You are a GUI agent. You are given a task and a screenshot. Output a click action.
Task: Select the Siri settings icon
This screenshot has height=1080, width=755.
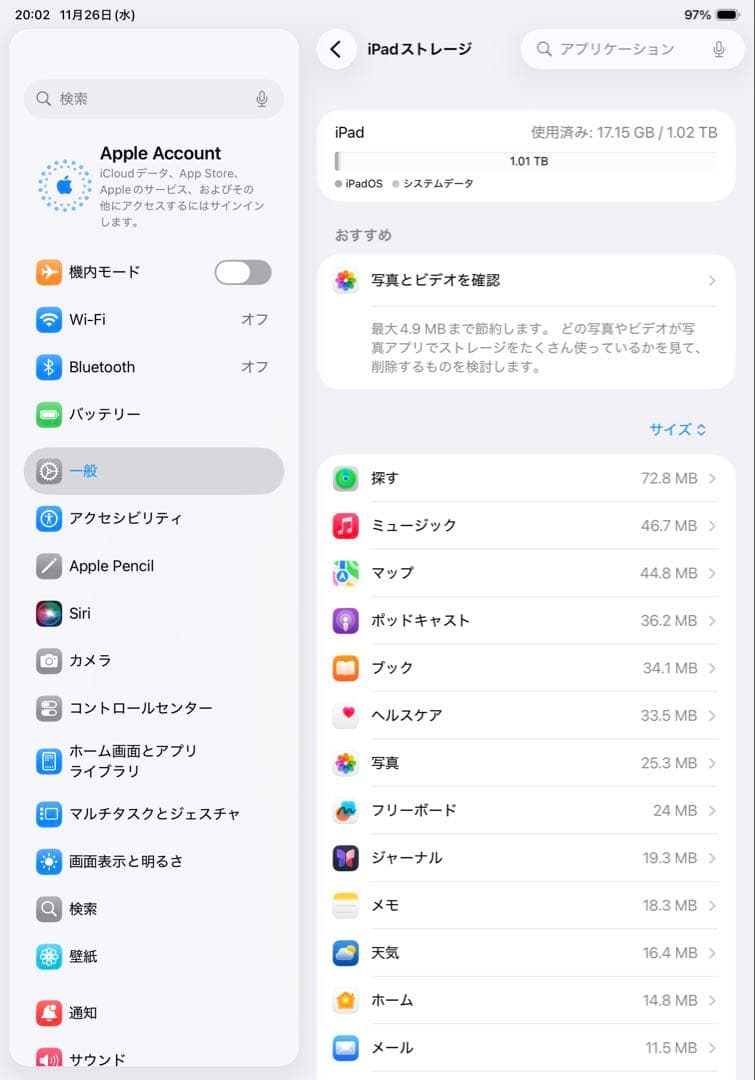point(48,613)
